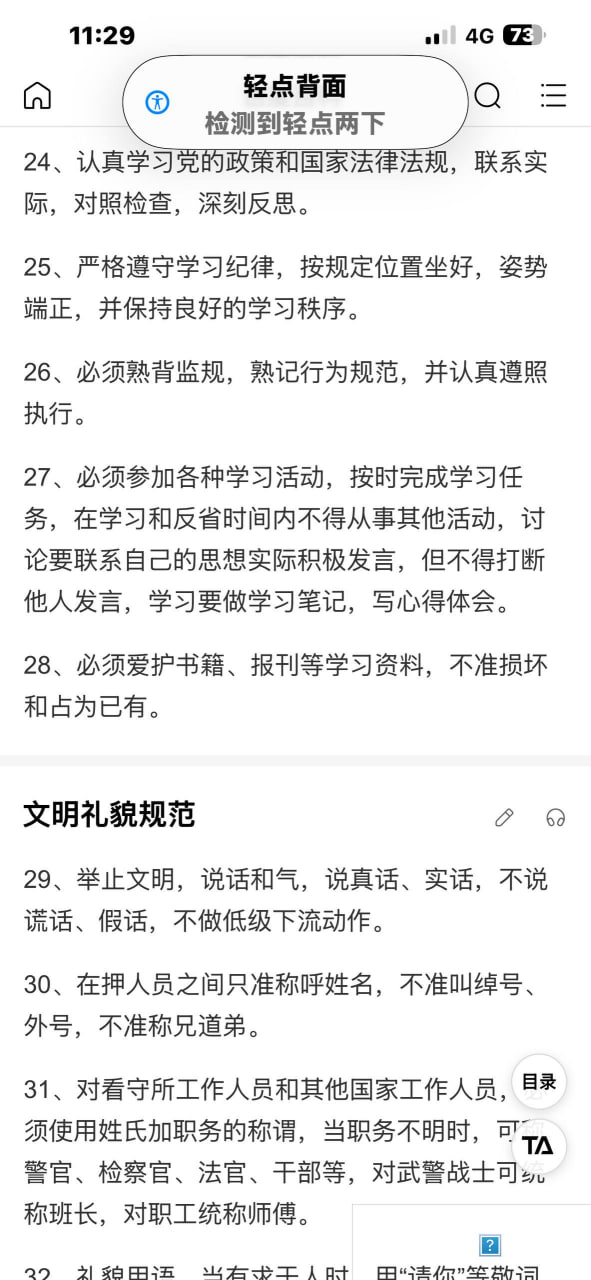
Task: Listen to the 文明礼貌规范 section
Action: [x=556, y=817]
